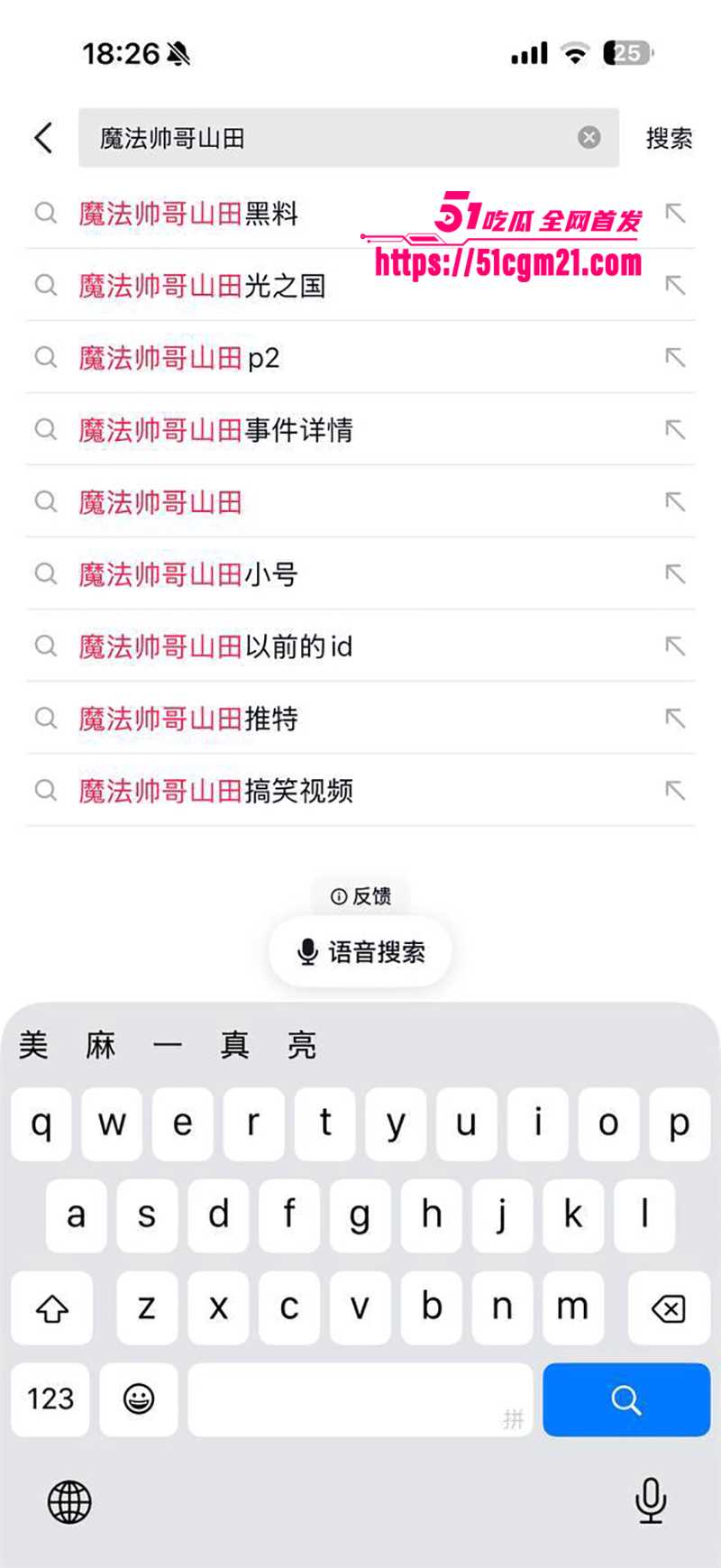
Task: Tap the back arrow to exit search
Action: [x=42, y=137]
